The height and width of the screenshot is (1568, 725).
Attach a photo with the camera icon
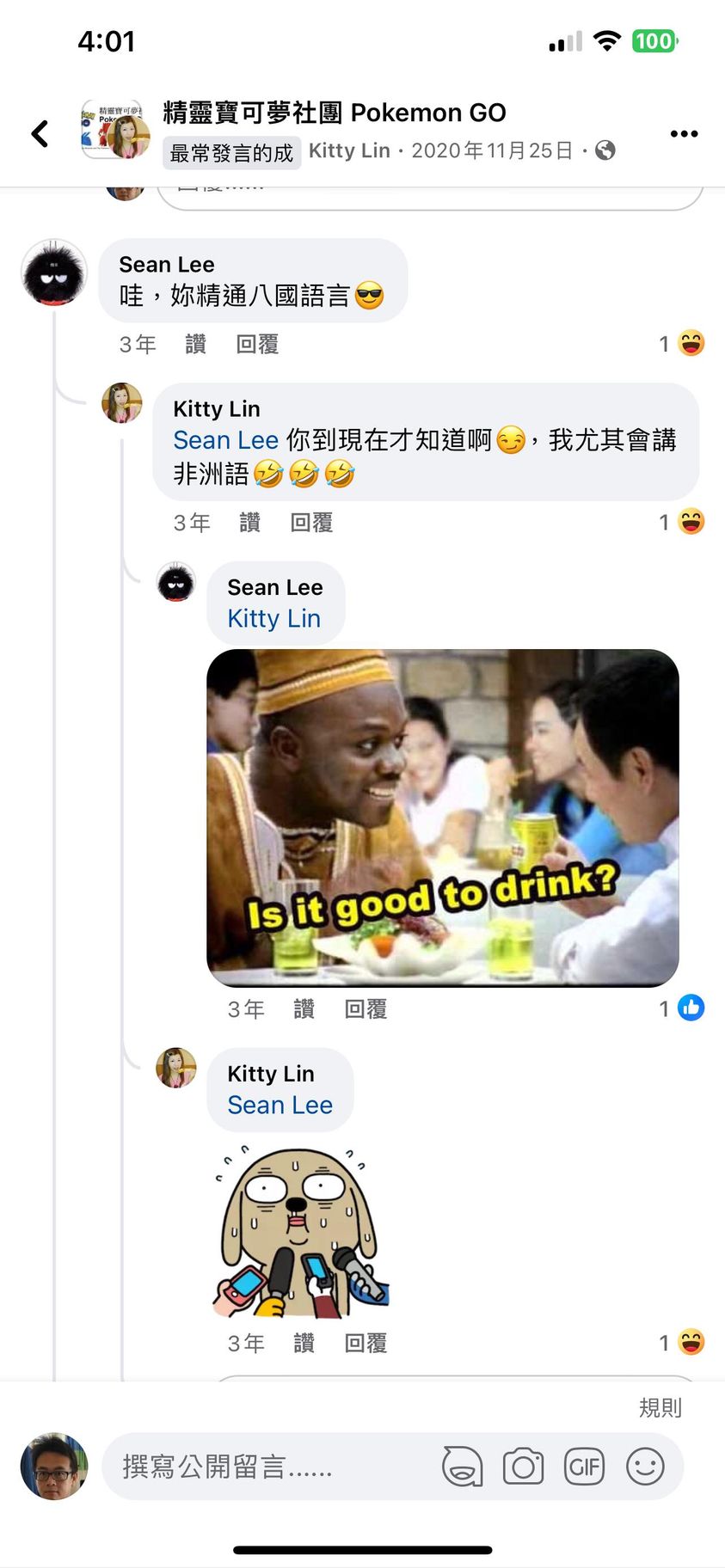click(x=523, y=1467)
